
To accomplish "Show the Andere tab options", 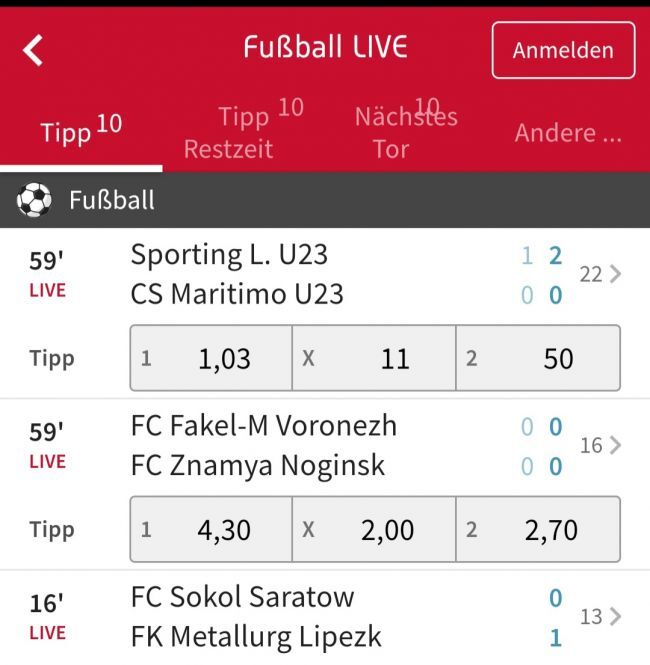I will (567, 133).
